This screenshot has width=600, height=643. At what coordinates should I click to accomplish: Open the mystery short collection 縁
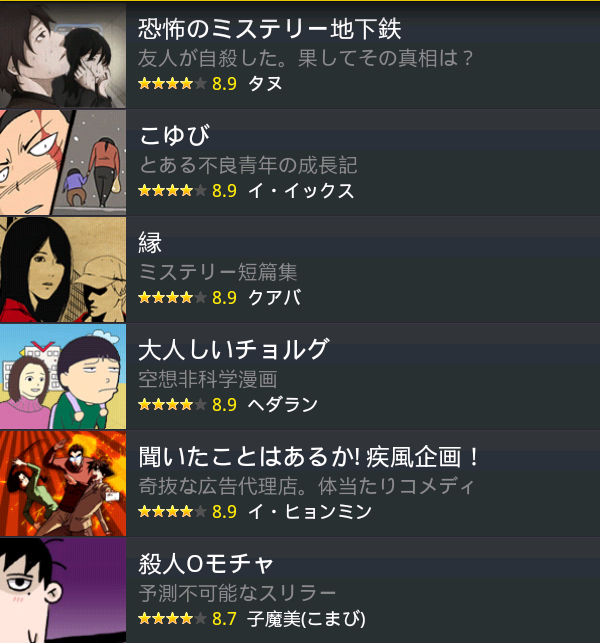[x=300, y=269]
